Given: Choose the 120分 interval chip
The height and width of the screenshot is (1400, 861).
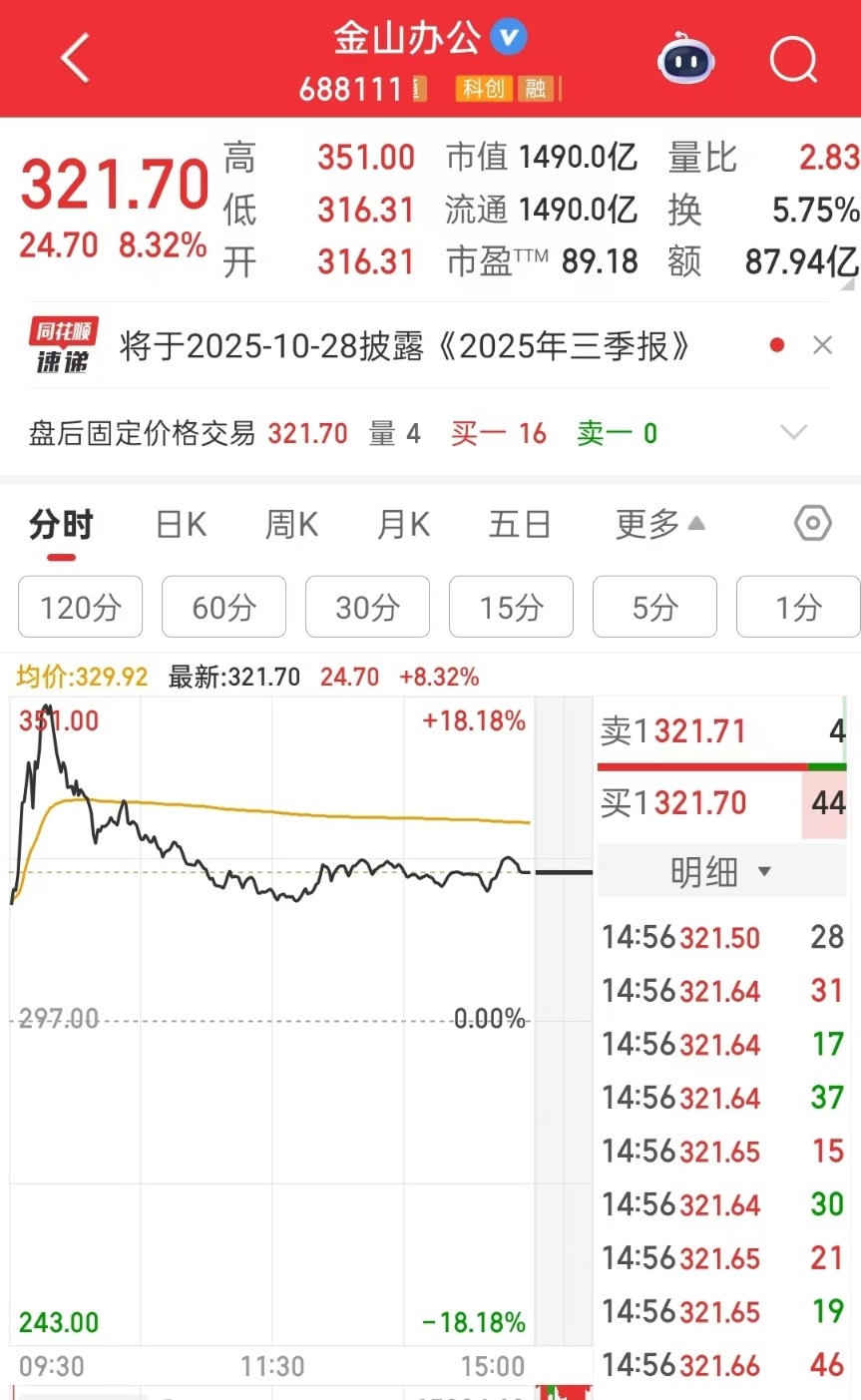Looking at the screenshot, I should point(81,607).
